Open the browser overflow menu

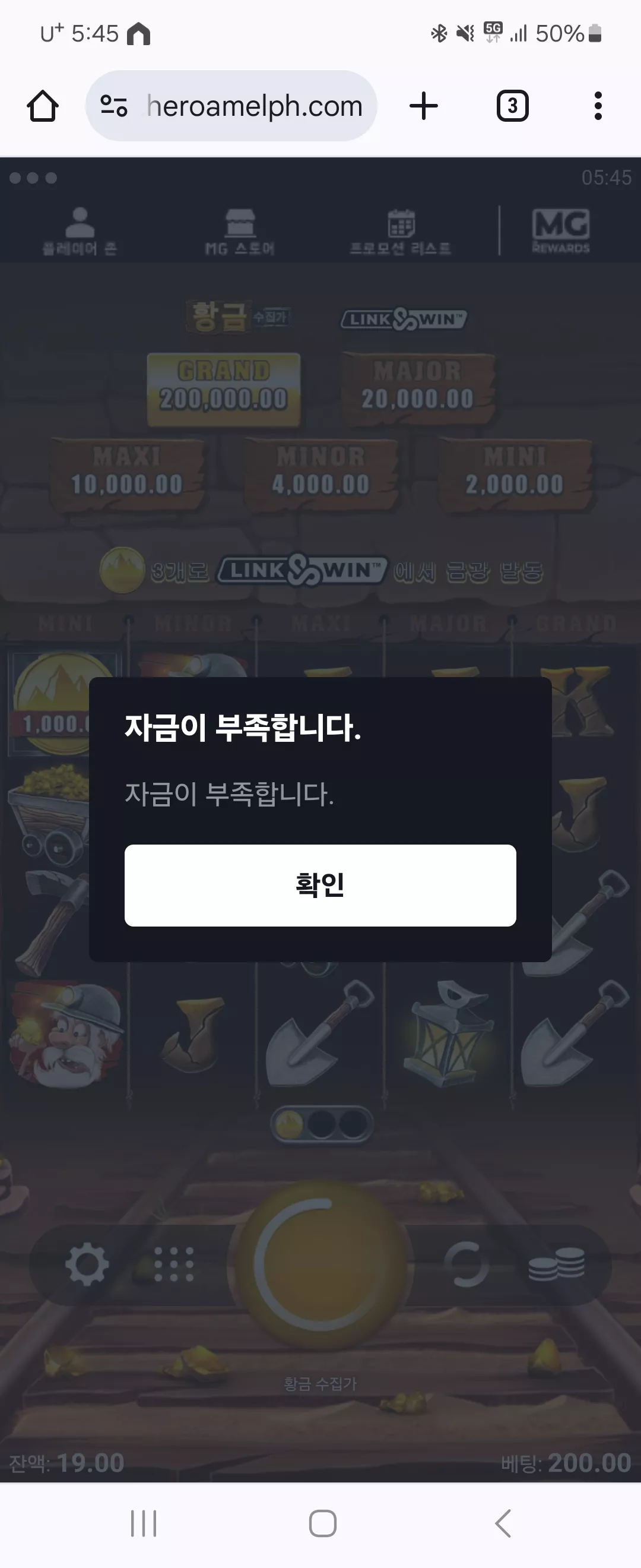click(598, 106)
